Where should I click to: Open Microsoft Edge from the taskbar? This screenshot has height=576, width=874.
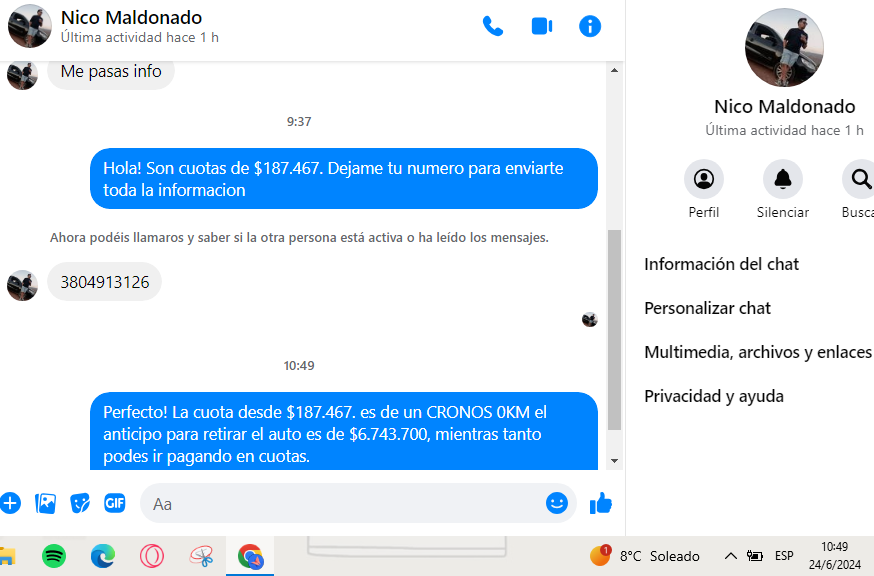(x=102, y=556)
